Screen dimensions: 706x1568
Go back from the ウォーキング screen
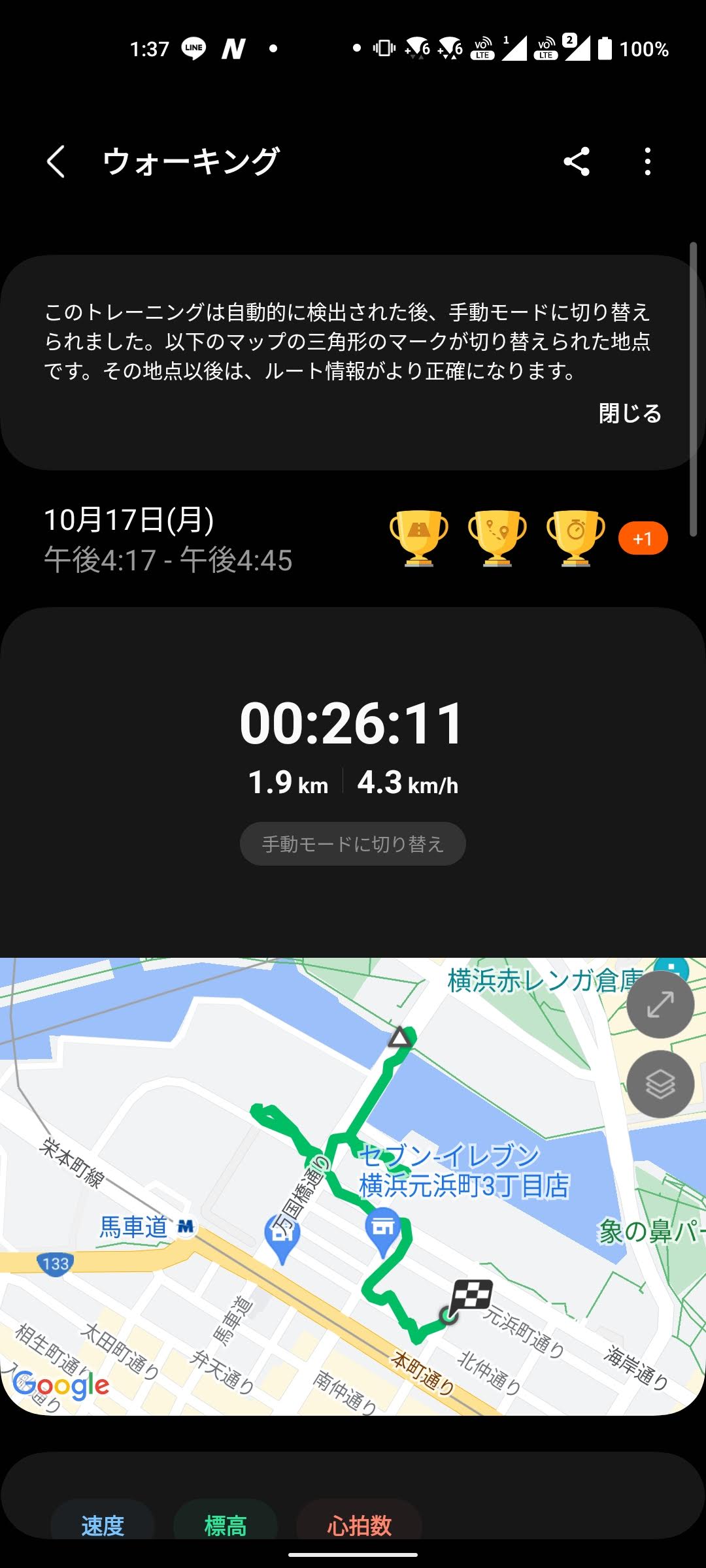click(x=56, y=161)
